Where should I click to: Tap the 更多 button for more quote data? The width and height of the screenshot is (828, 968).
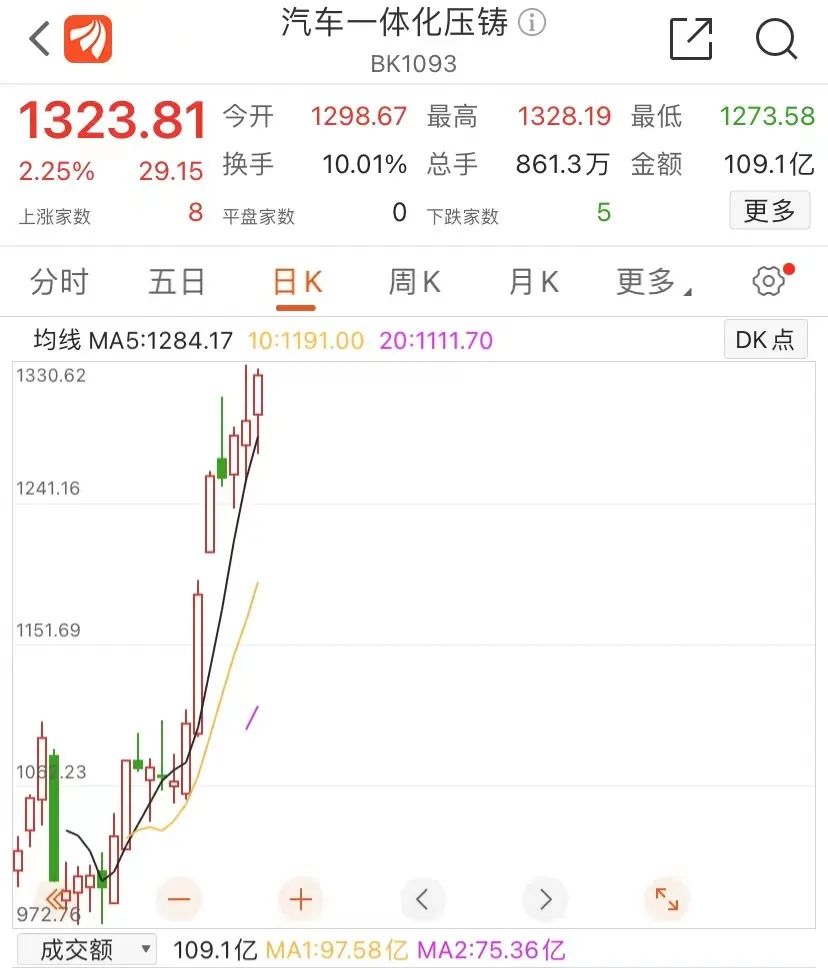[769, 211]
